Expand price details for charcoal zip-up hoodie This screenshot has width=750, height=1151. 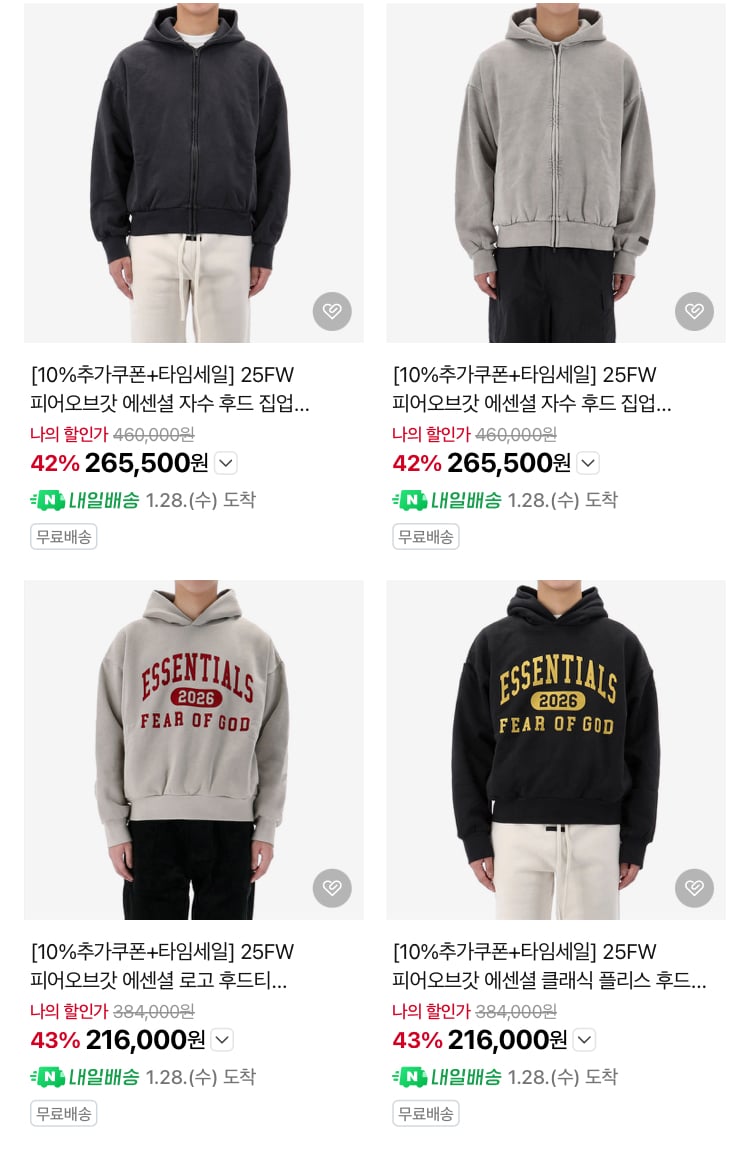point(226,463)
